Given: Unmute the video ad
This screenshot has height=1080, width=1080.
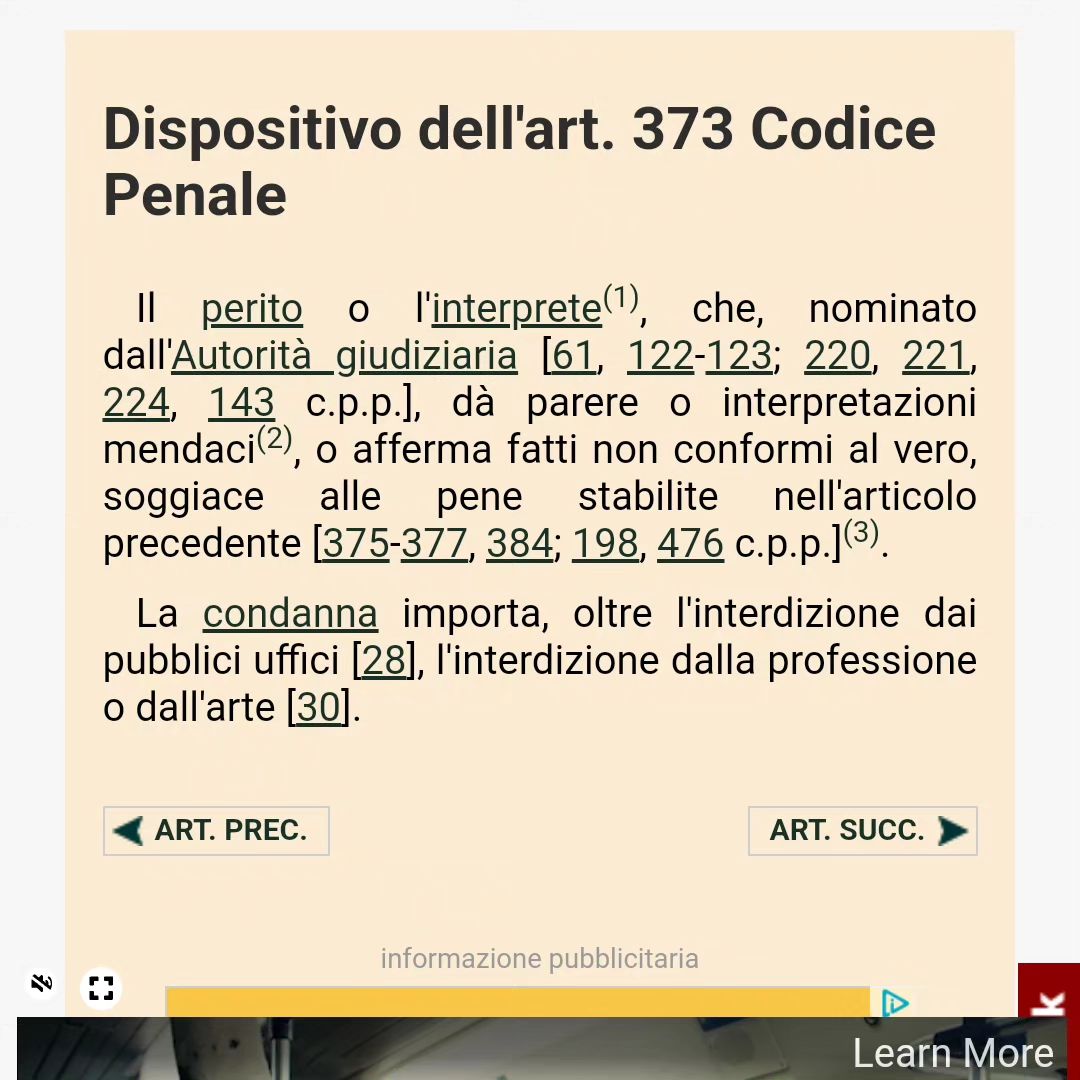Looking at the screenshot, I should point(42,984).
